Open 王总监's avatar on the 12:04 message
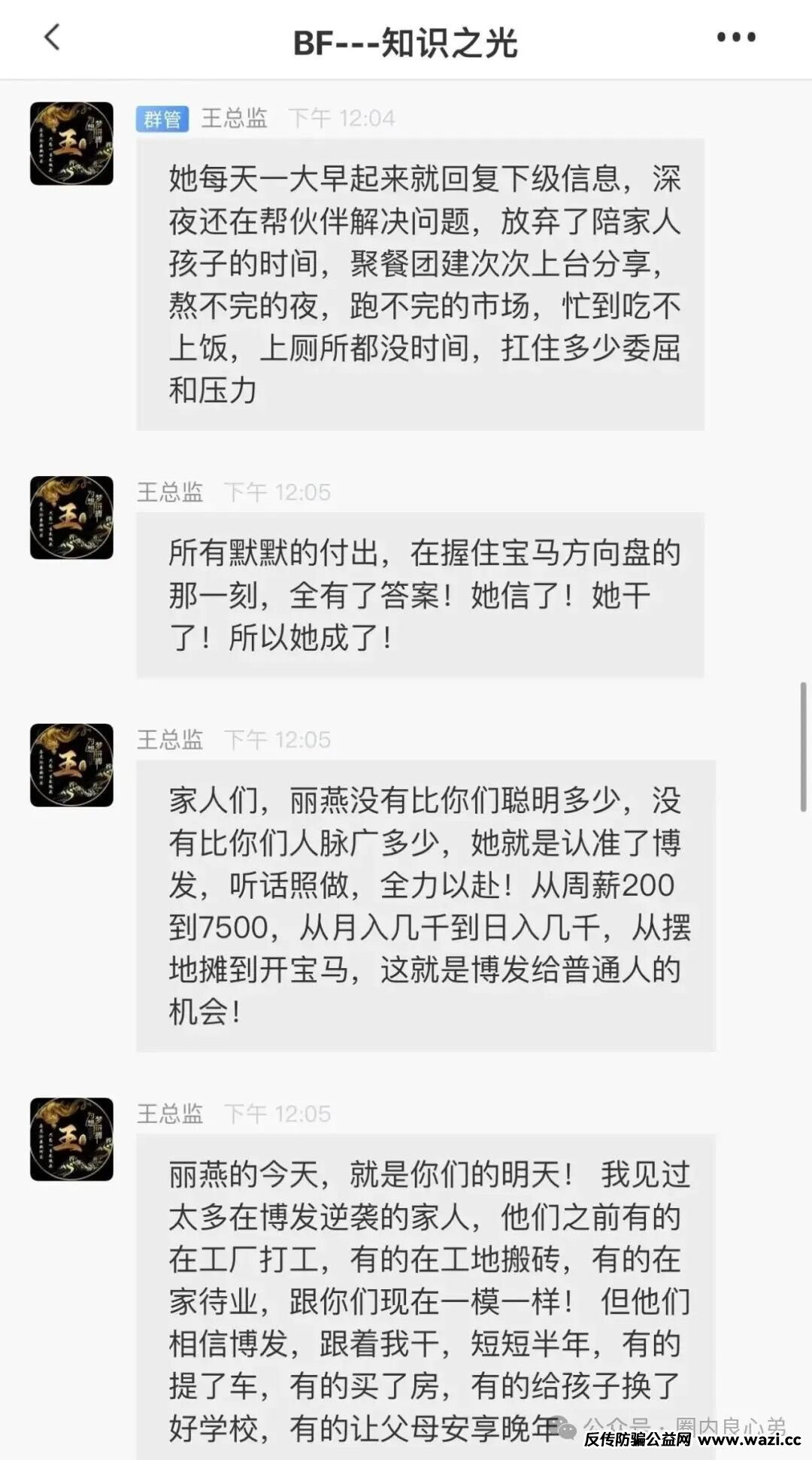Viewport: 812px width, 1460px height. click(x=71, y=144)
